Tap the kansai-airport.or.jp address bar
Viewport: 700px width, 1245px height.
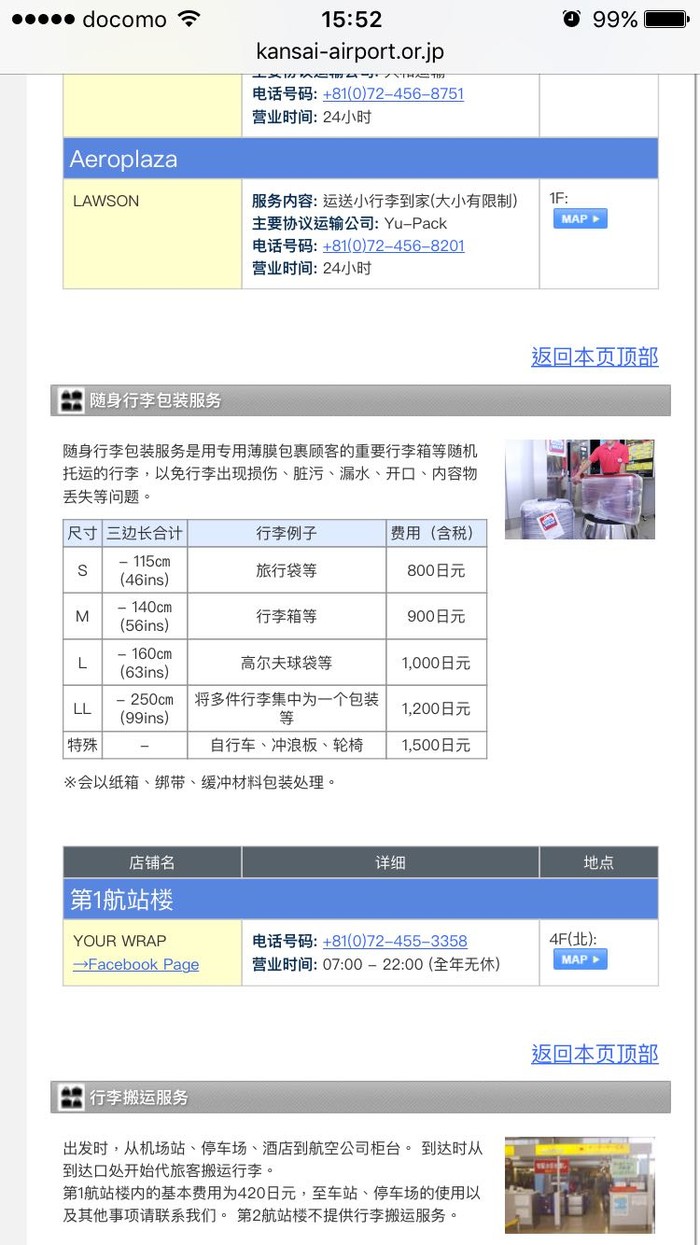click(x=350, y=51)
